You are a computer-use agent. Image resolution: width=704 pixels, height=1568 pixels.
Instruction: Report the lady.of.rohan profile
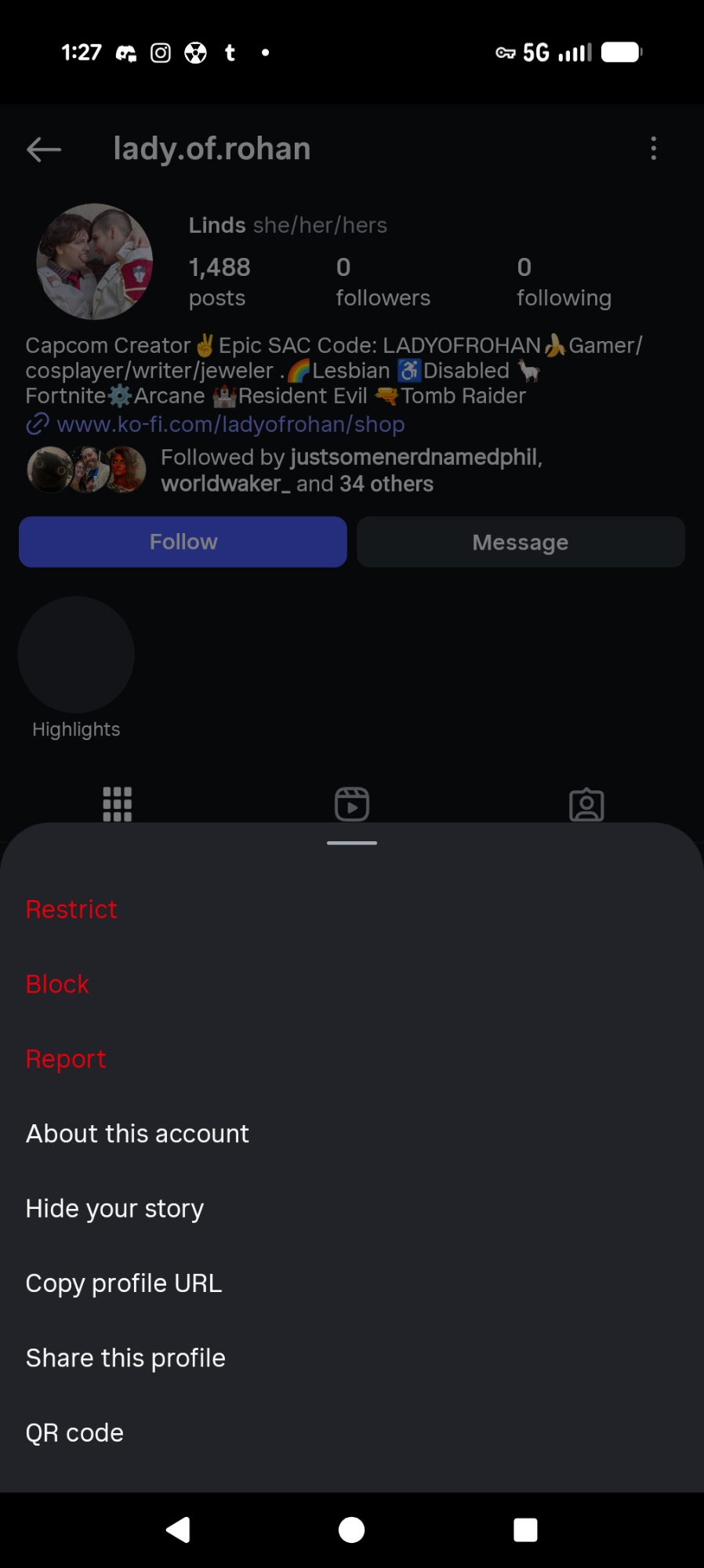66,1059
